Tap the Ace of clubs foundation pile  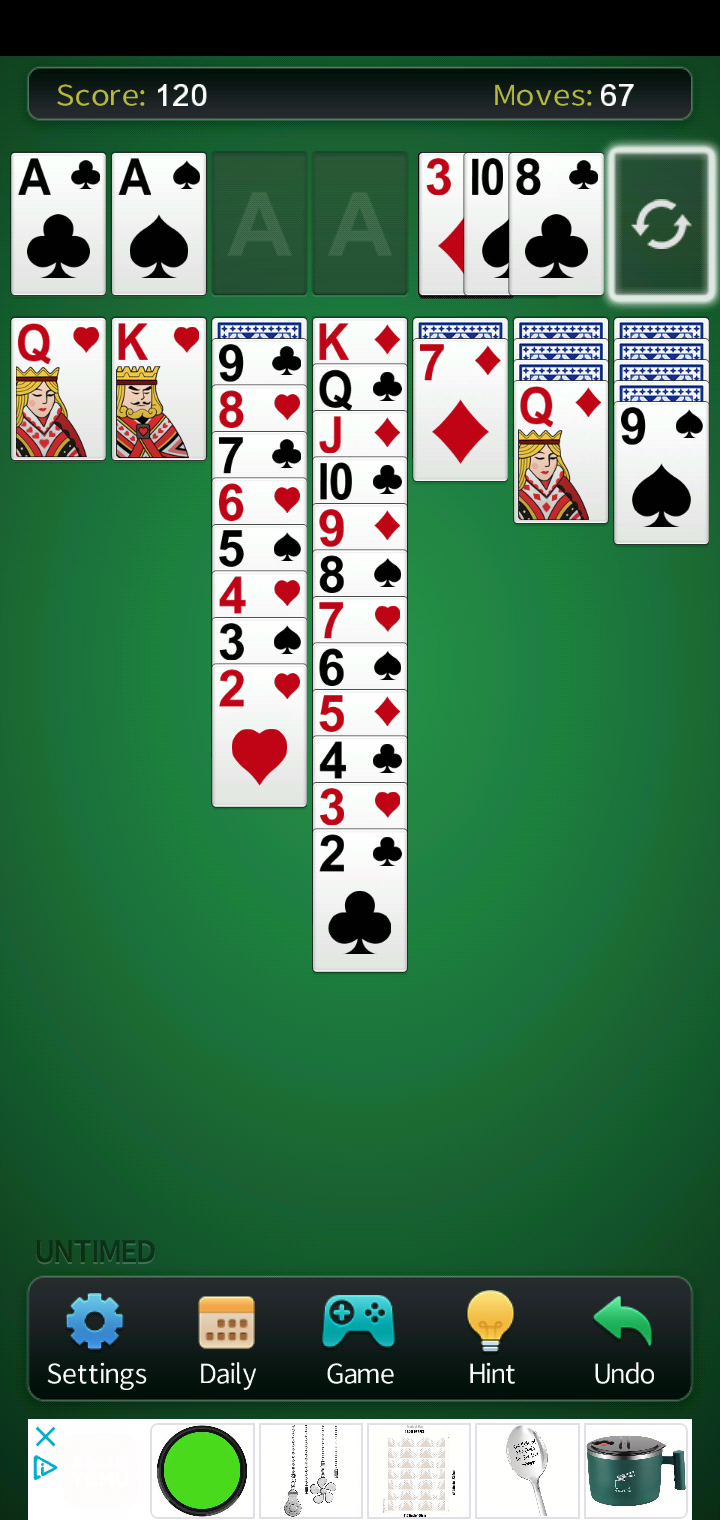click(x=58, y=224)
